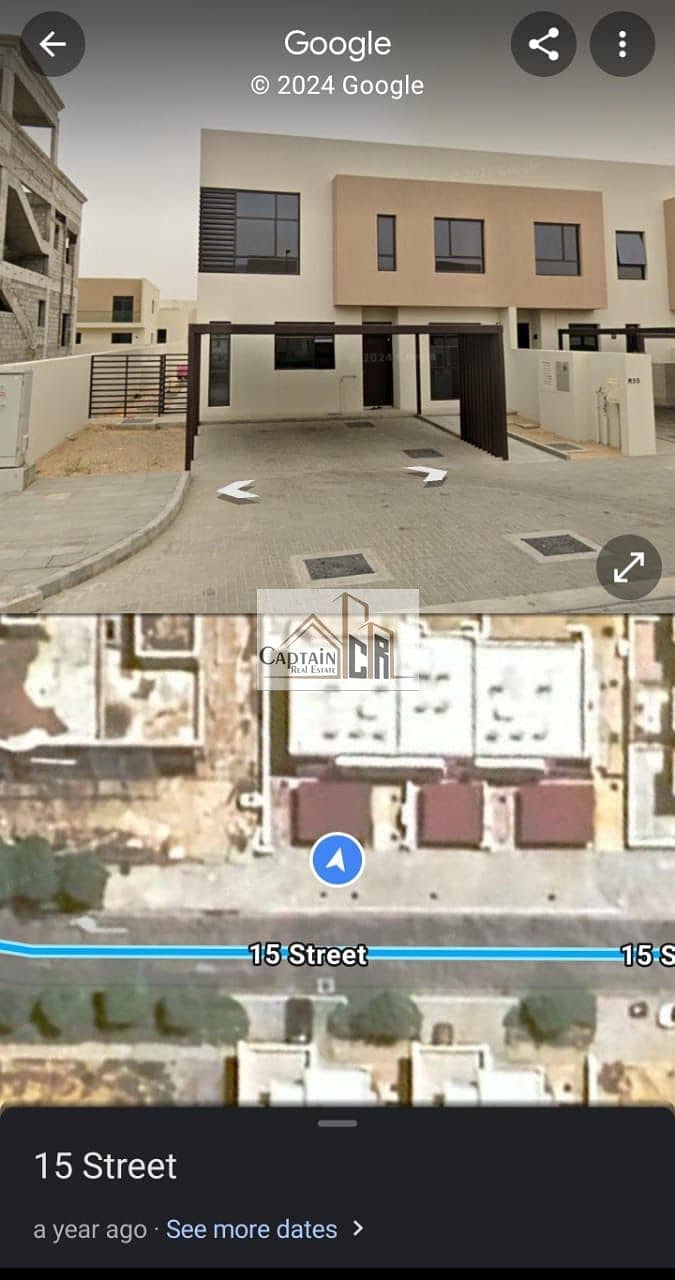
Task: Tap the bottom sheet handle above 15 Street
Action: pos(337,1123)
